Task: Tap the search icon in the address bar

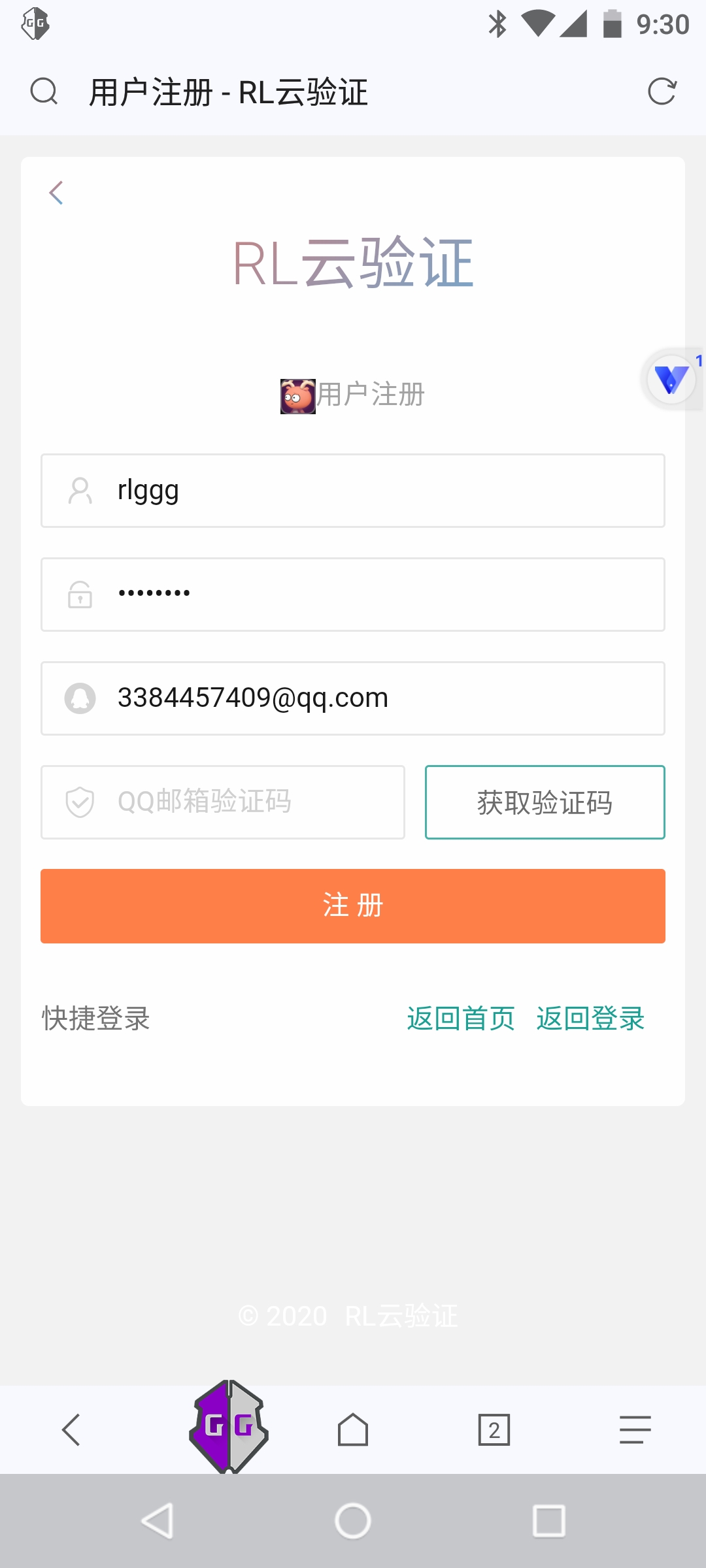Action: 44,91
